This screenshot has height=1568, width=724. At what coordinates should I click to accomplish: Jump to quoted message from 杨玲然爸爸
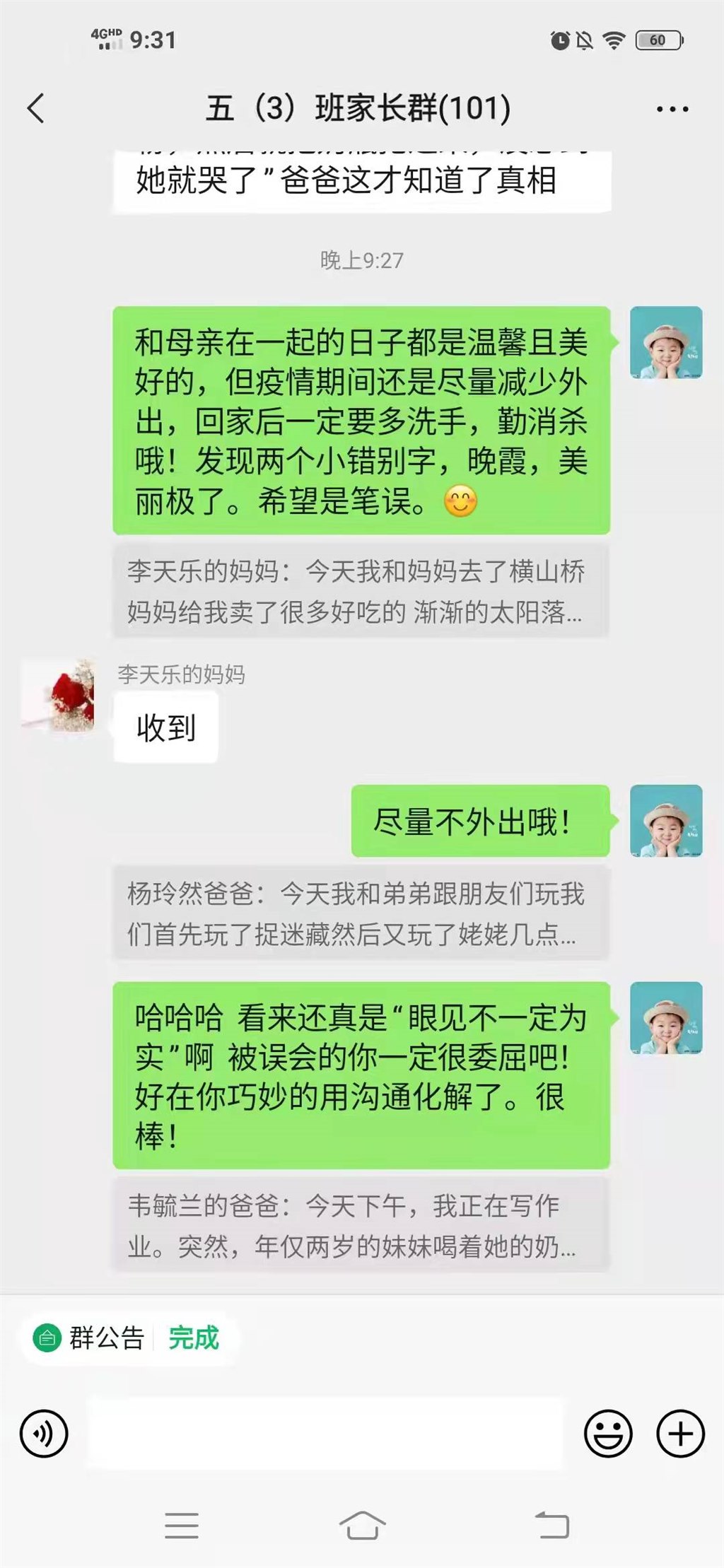pos(361,913)
